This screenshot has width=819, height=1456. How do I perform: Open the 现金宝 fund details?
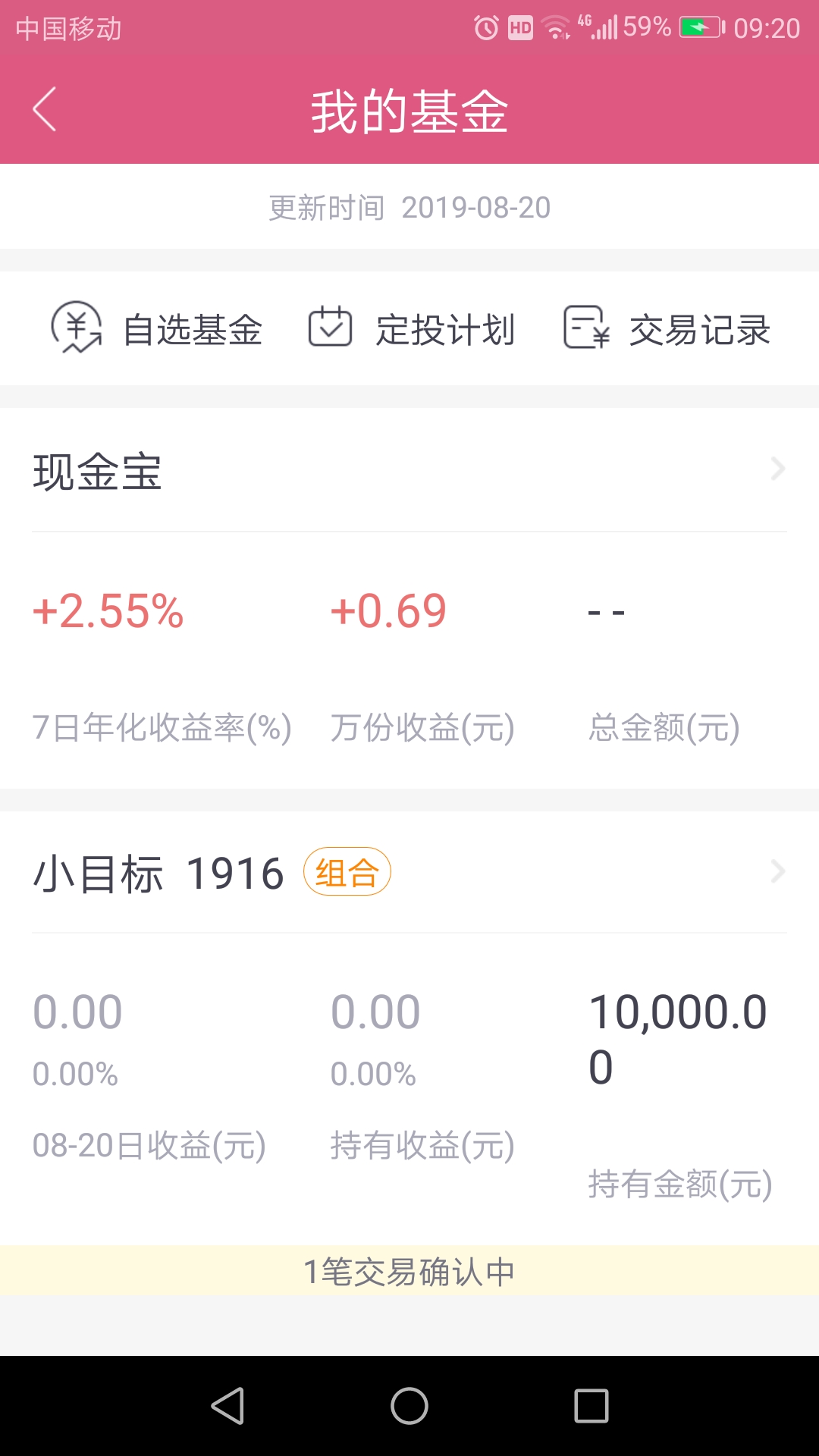click(409, 470)
